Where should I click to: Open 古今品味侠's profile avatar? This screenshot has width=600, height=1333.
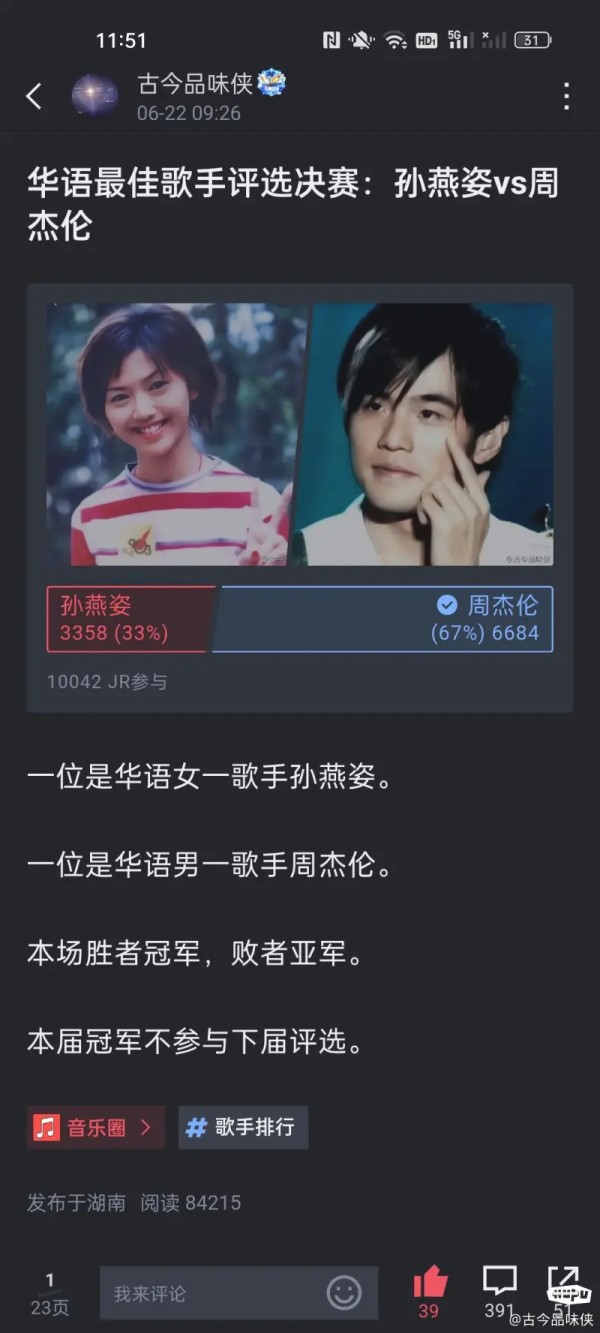pos(95,96)
